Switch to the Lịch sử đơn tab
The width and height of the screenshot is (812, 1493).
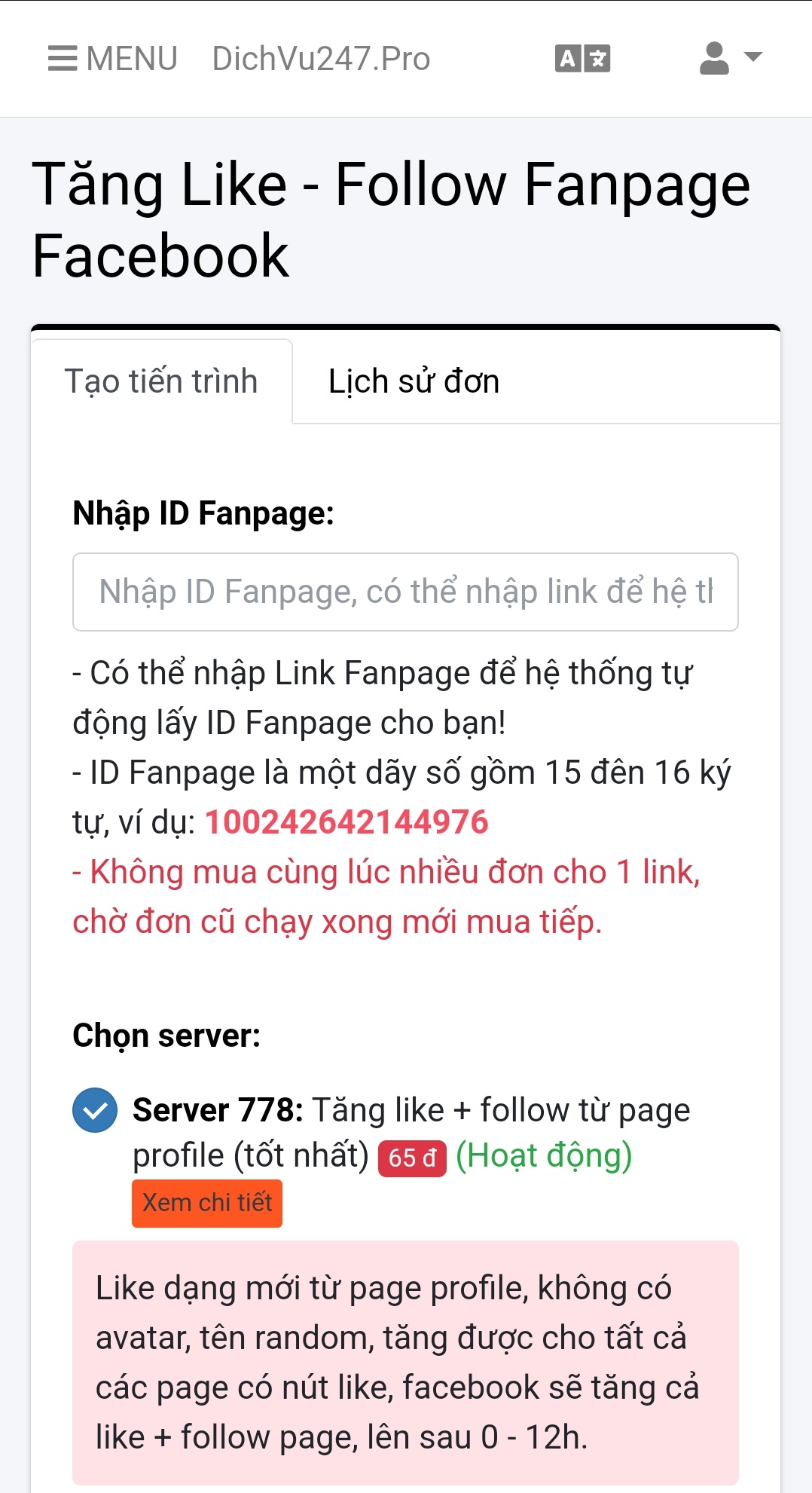[414, 381]
